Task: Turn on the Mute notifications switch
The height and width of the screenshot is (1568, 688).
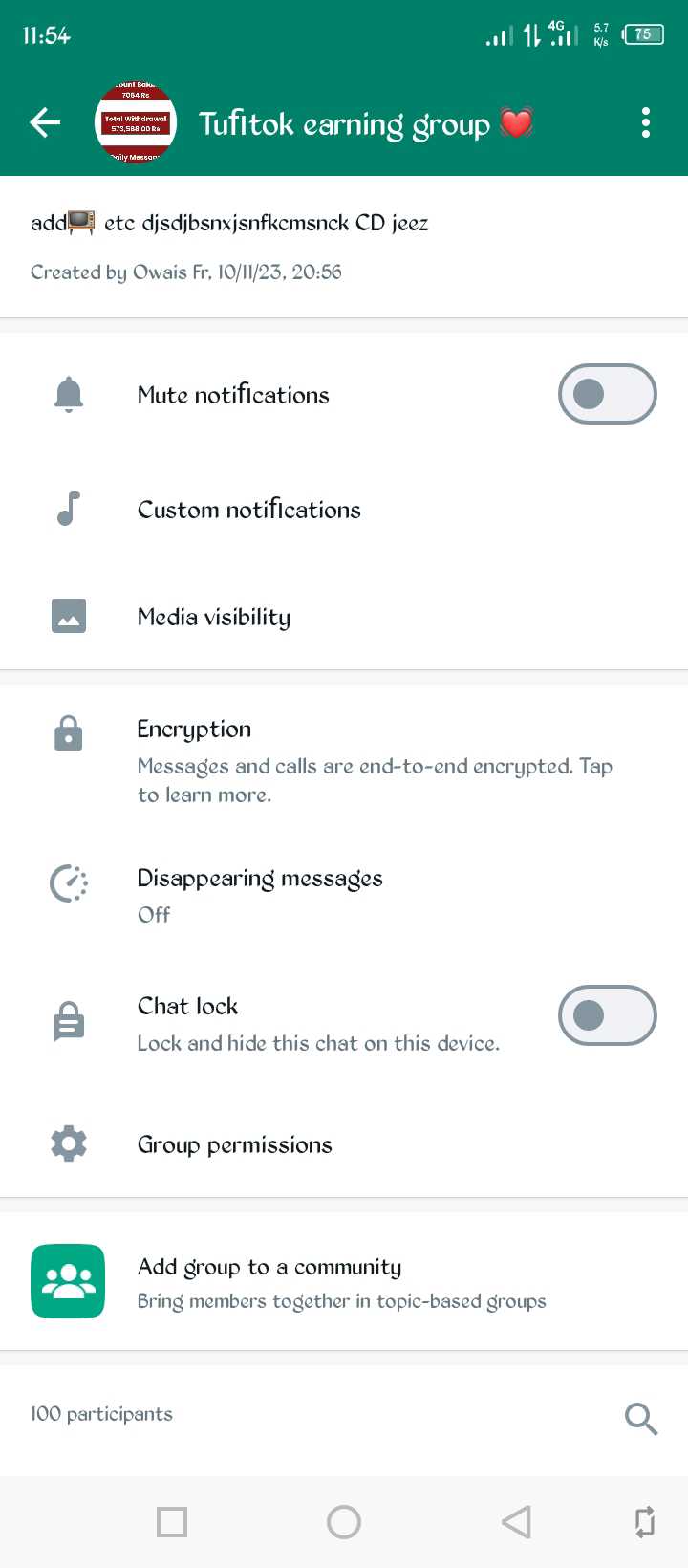Action: (x=607, y=394)
